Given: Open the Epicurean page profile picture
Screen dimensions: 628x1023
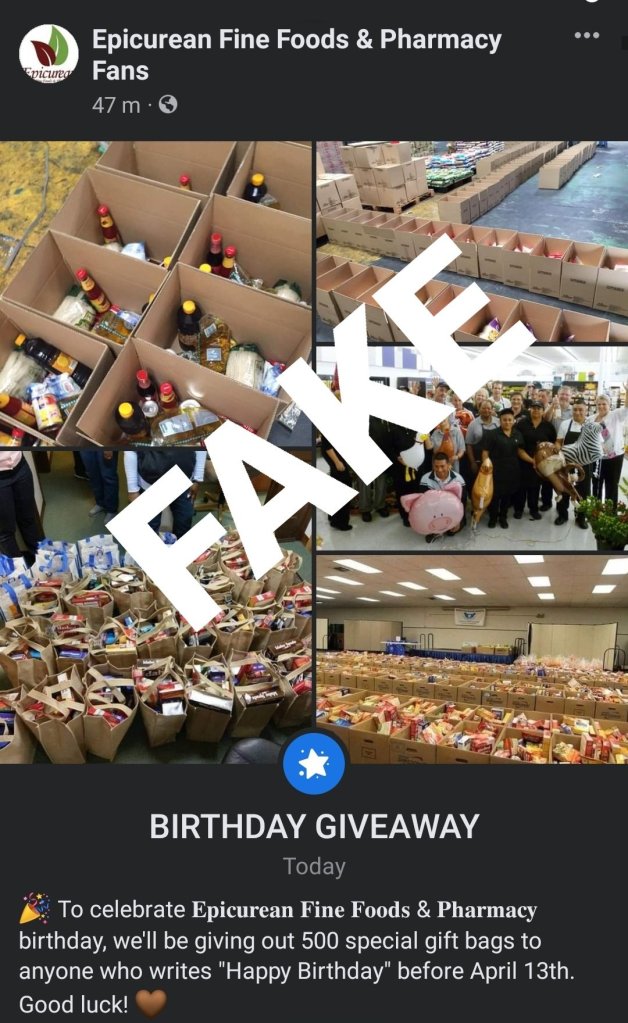Looking at the screenshot, I should coord(48,54).
